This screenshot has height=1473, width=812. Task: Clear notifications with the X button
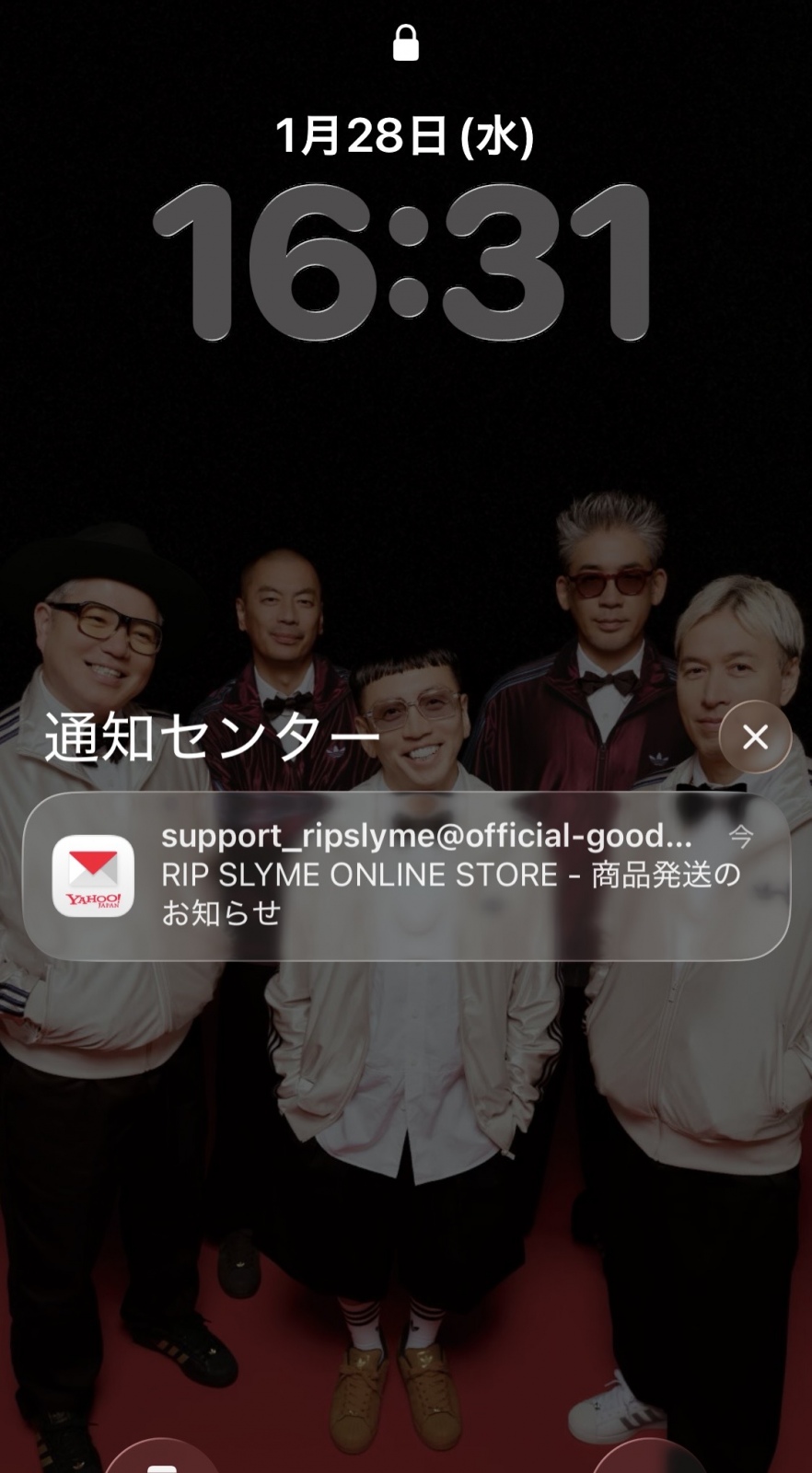(755, 736)
